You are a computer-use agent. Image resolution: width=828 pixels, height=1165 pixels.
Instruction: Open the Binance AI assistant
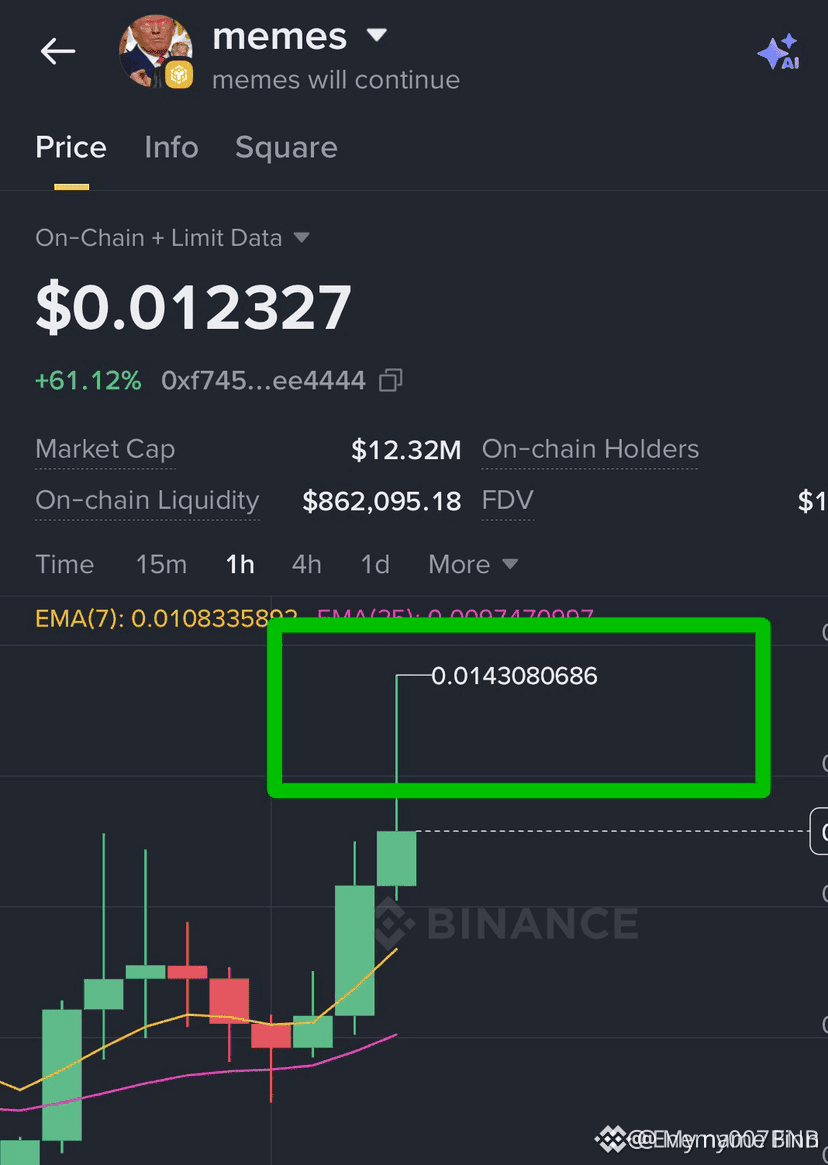click(778, 52)
